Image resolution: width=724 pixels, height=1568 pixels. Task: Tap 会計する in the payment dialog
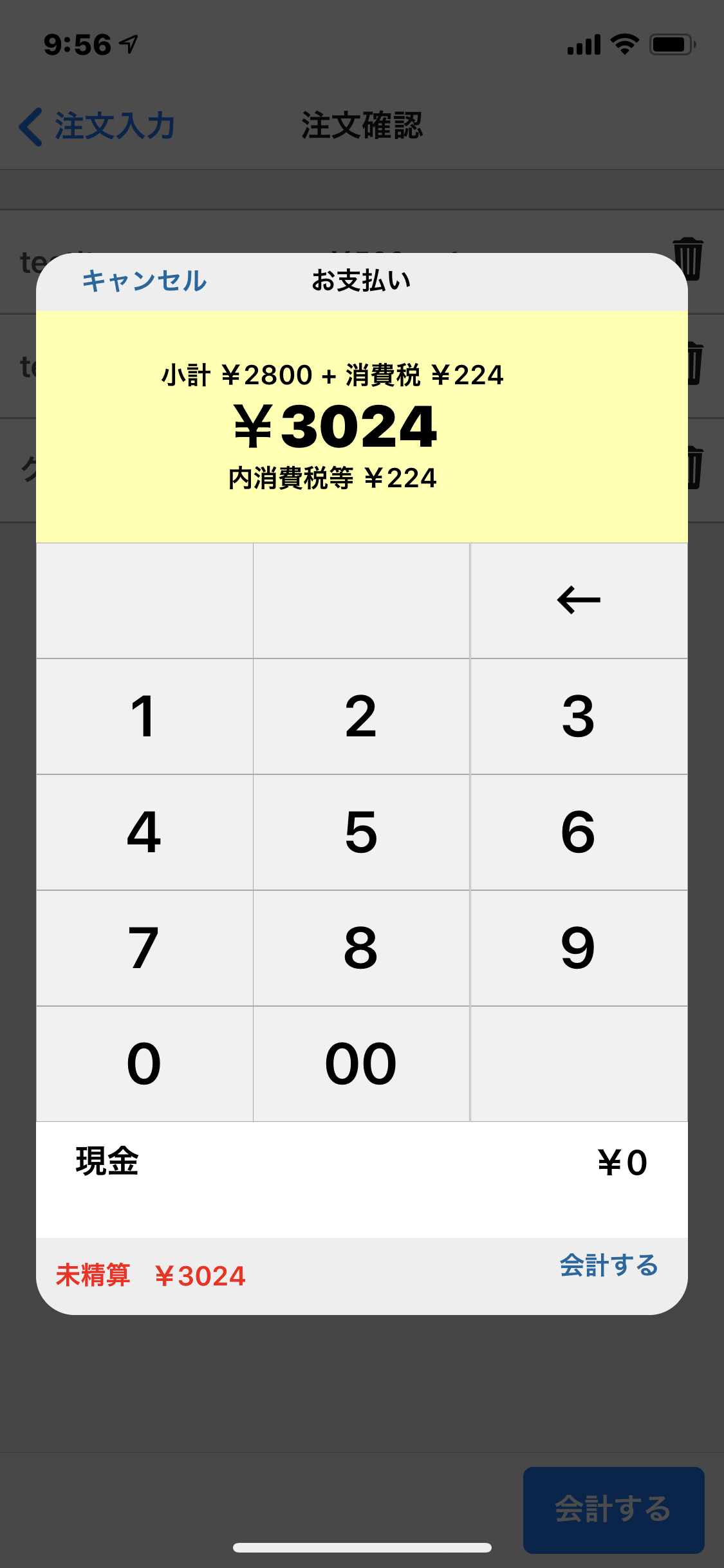[x=608, y=1265]
